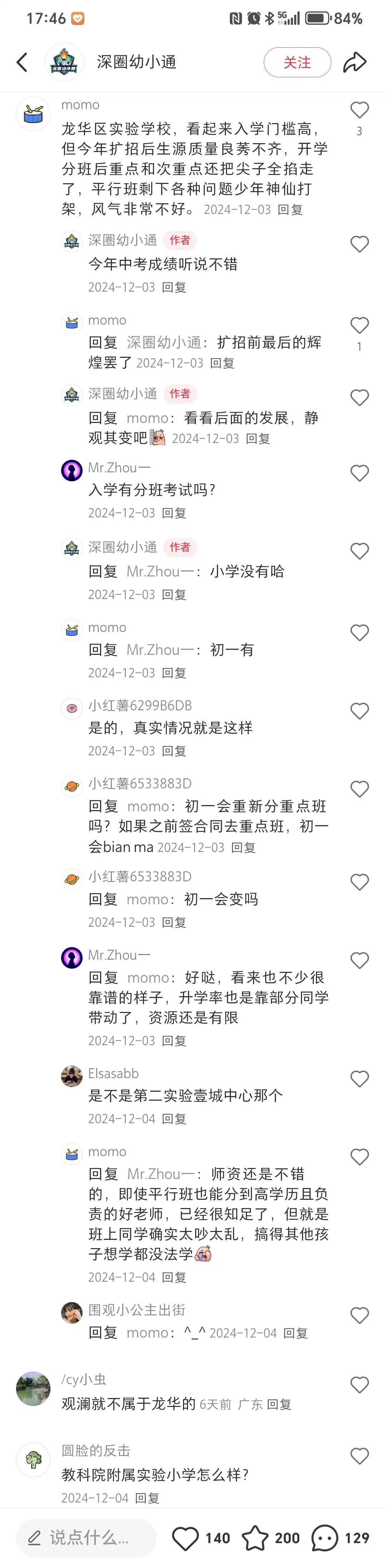Follow 深圈幼小通 with the 关注 button
The image size is (386, 1568).
297,62
